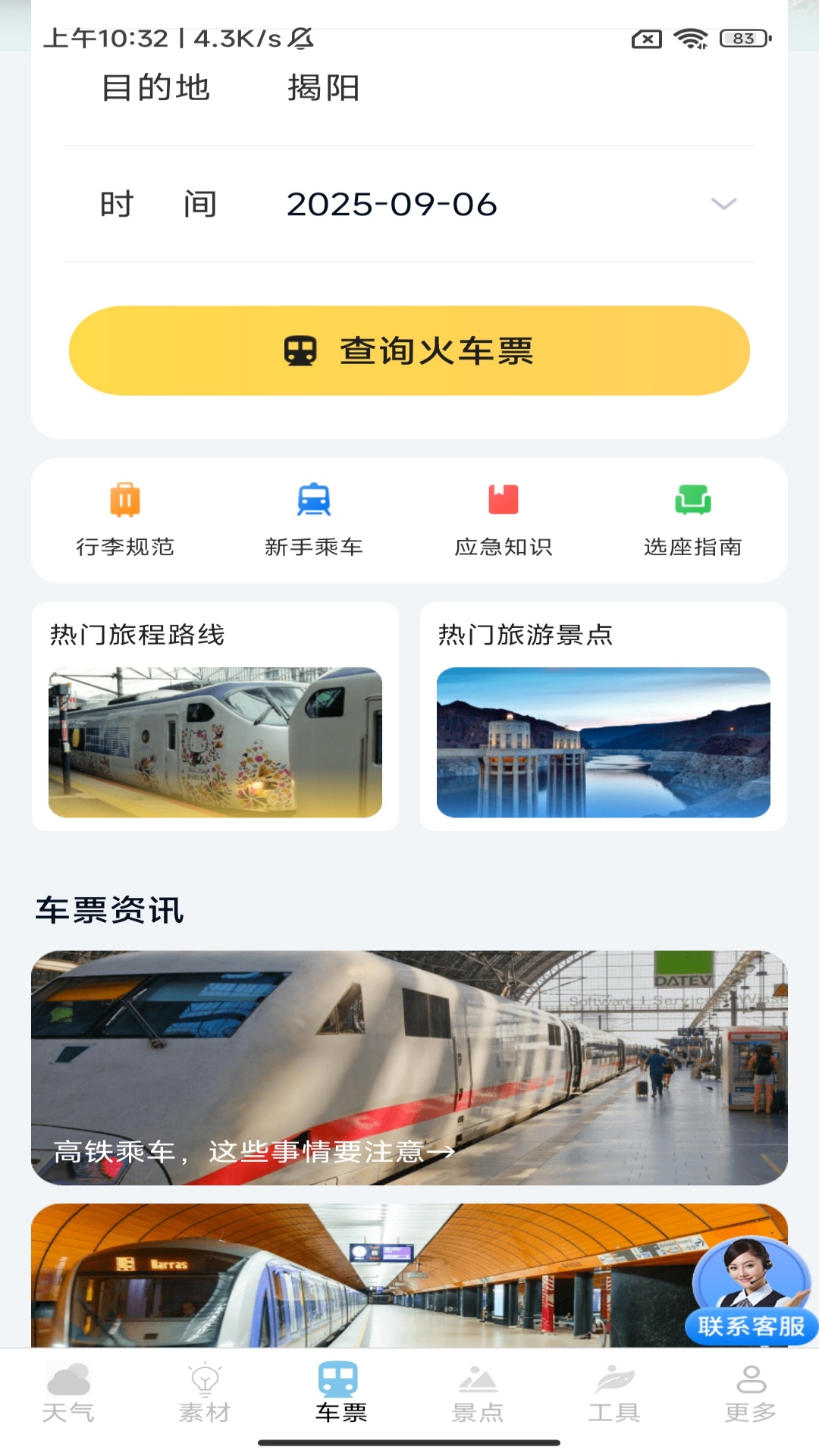The image size is (819, 1456).
Task: View 热门旅程路线 popular routes card
Action: click(215, 716)
